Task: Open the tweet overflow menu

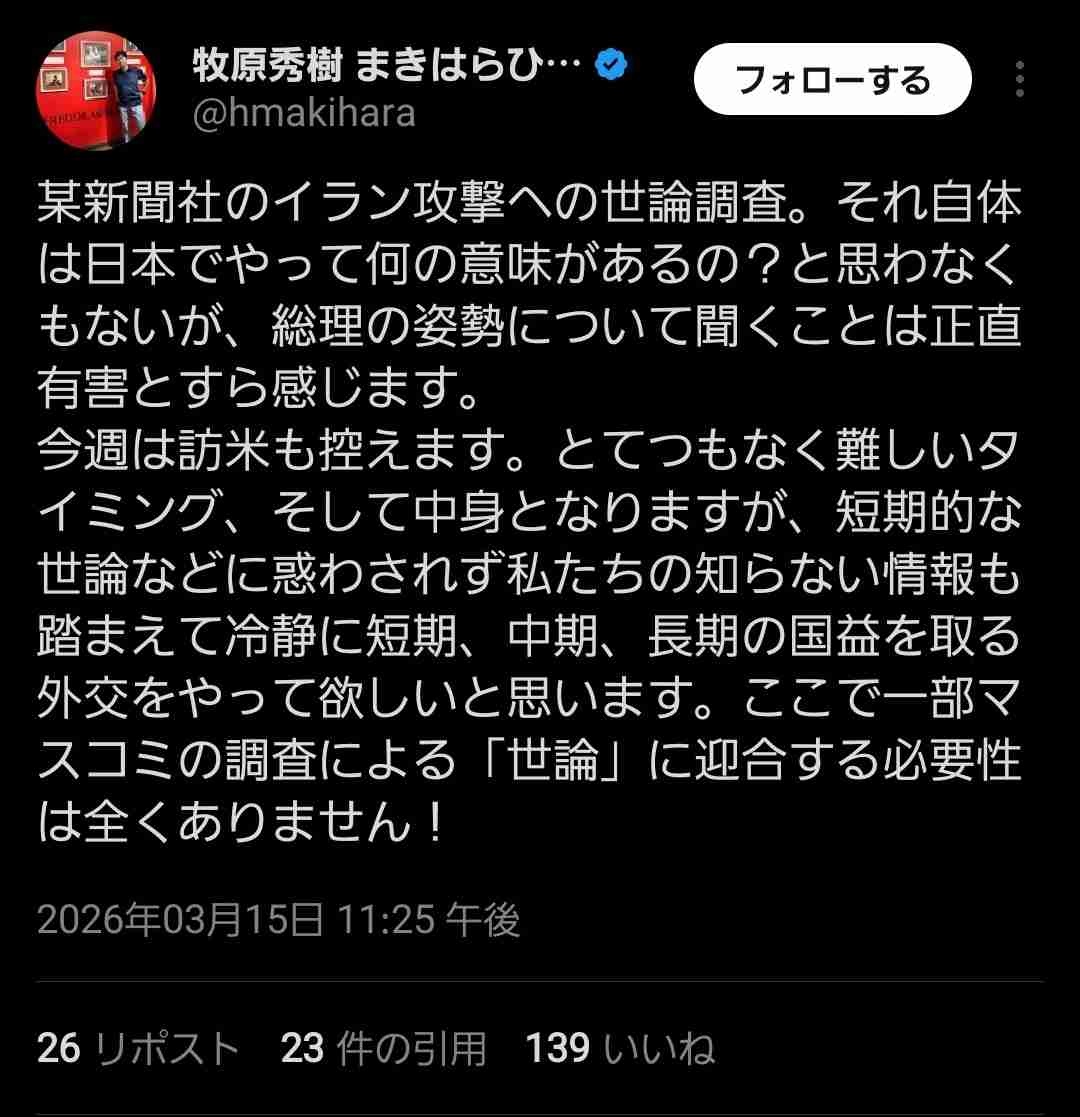Action: point(1020,80)
